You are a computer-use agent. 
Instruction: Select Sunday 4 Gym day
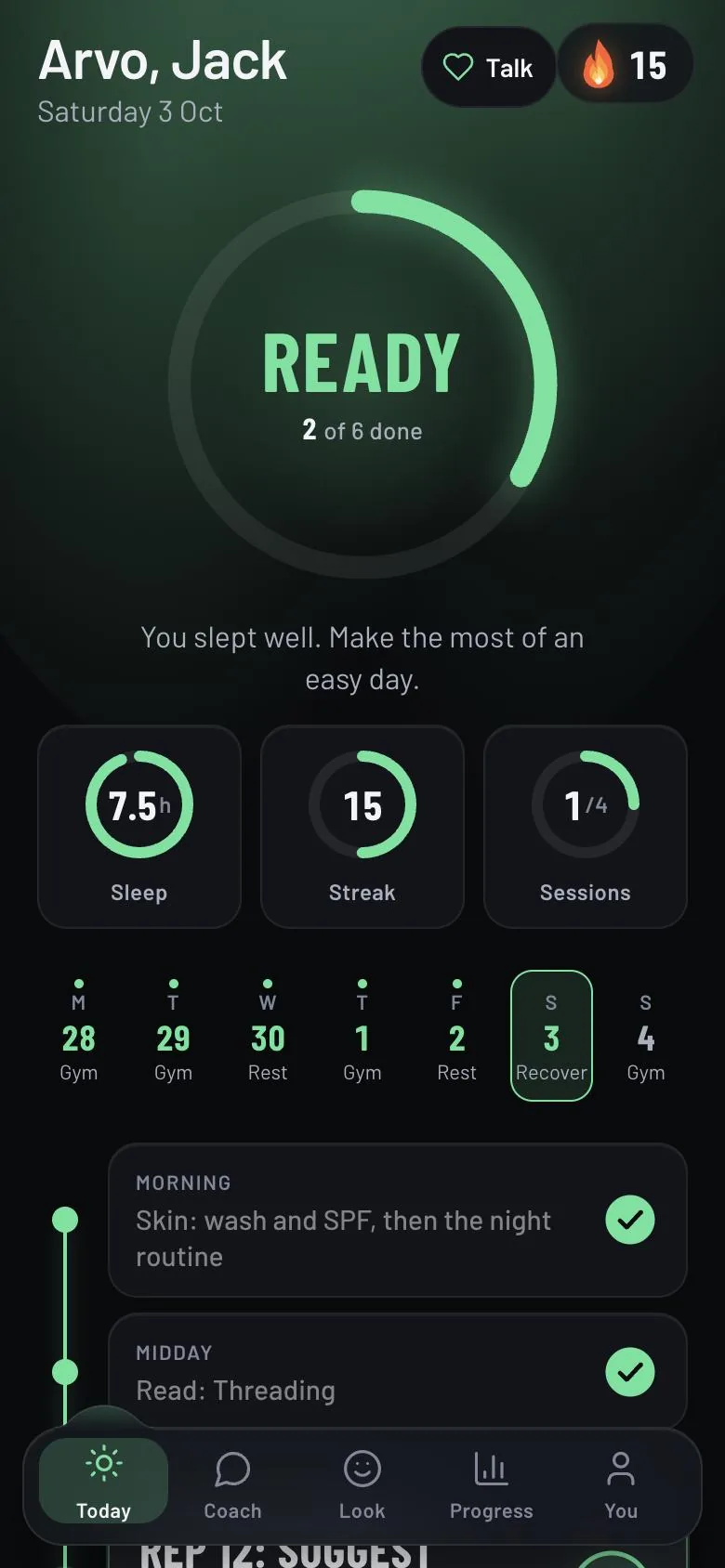[x=646, y=1036]
